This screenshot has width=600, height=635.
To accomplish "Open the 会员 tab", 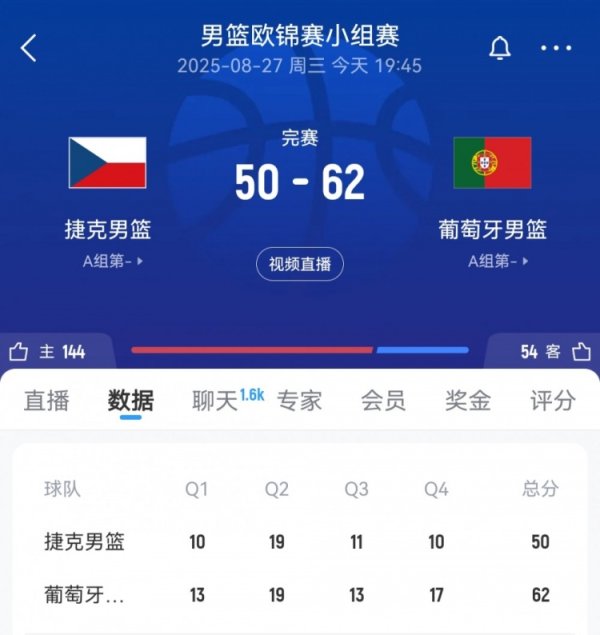I will click(x=383, y=401).
